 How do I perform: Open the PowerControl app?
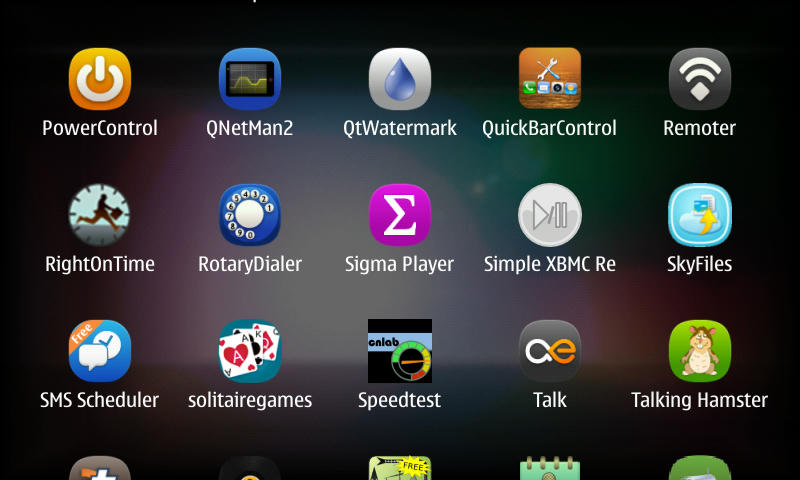pyautogui.click(x=100, y=79)
